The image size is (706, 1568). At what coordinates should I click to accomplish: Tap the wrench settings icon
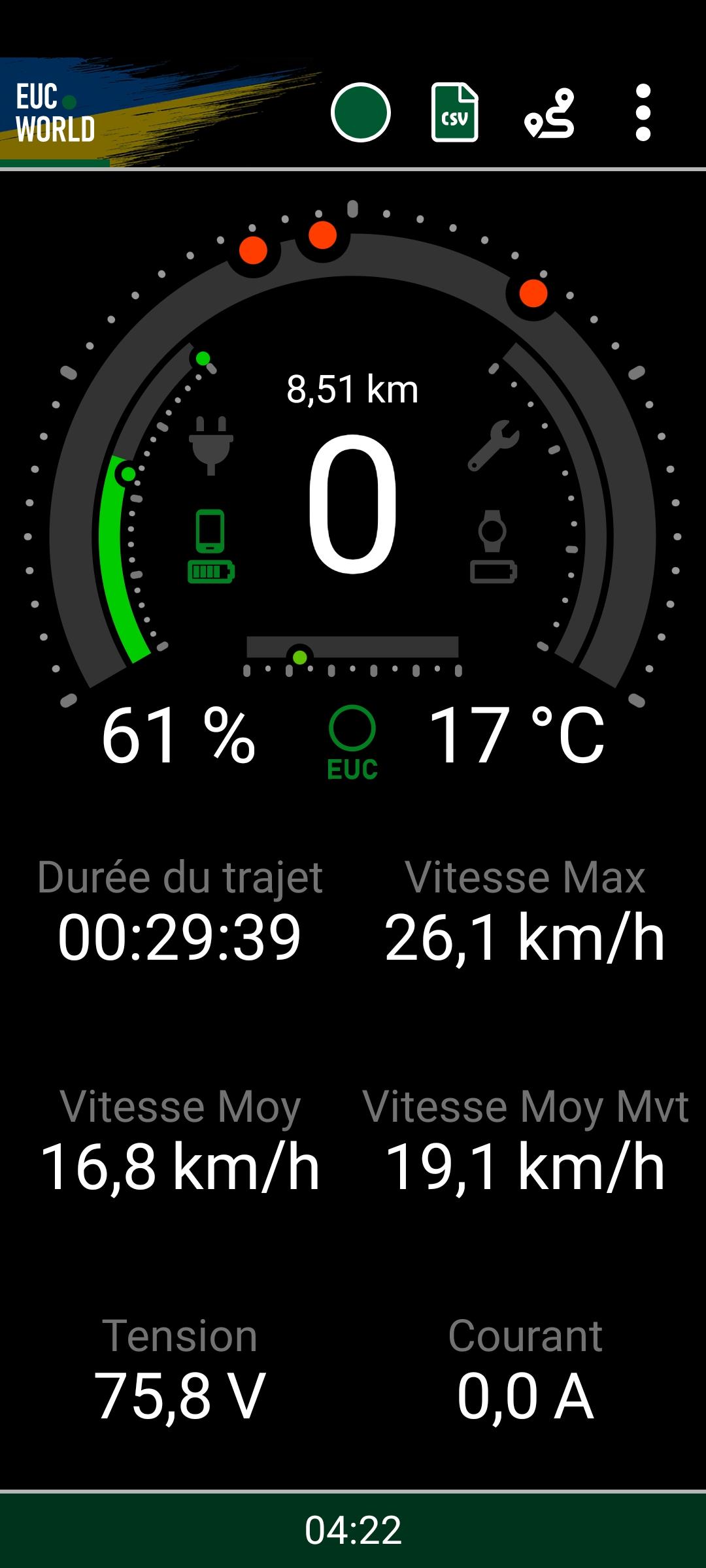tap(494, 446)
